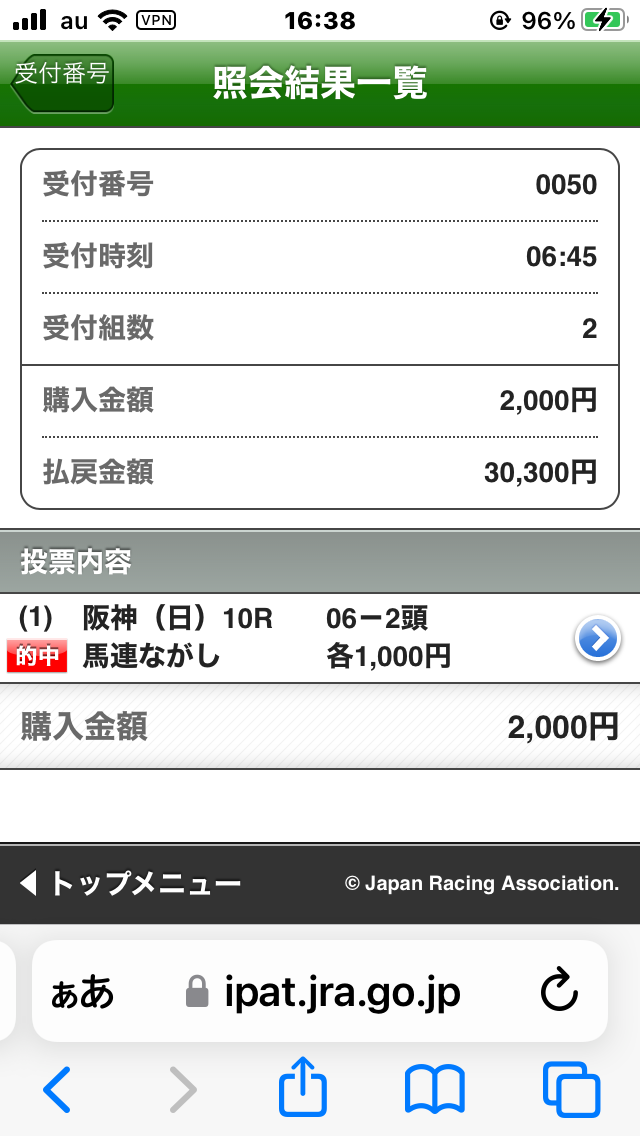The width and height of the screenshot is (640, 1136).
Task: Show all open Safari tabs
Action: pyautogui.click(x=571, y=1089)
